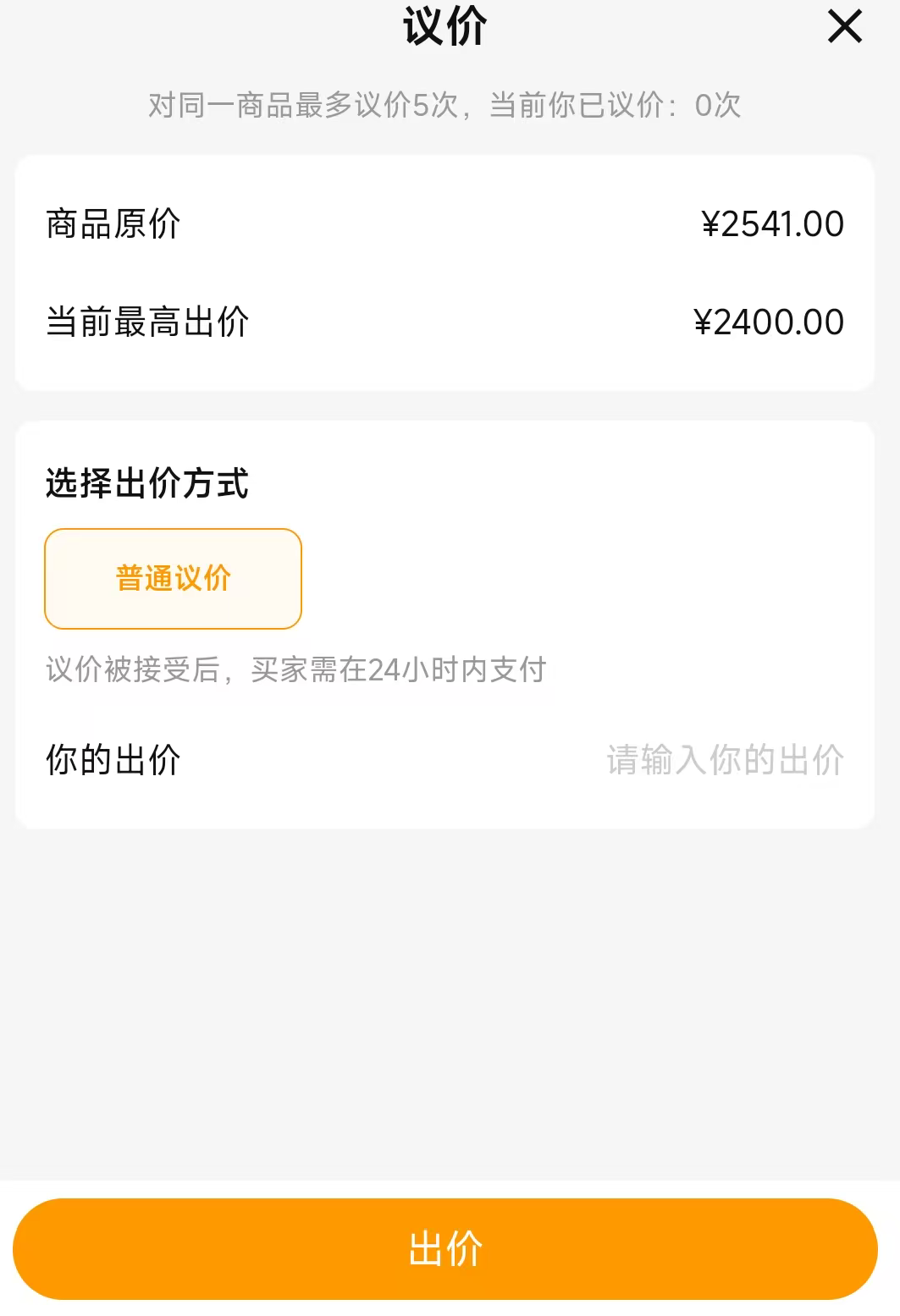Screen dimensions: 900x1316
Task: Select the 普通议价 offer method
Action: tap(173, 579)
